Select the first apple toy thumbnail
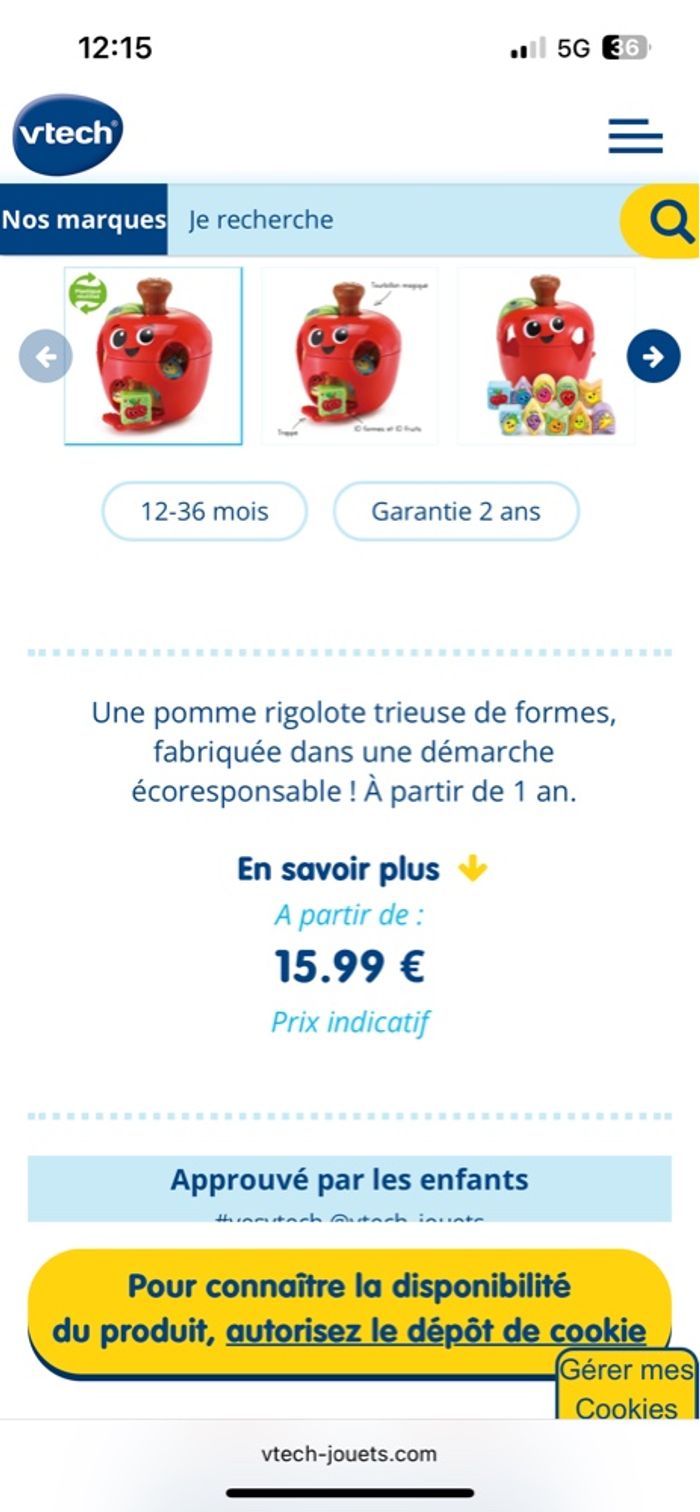 click(x=153, y=355)
